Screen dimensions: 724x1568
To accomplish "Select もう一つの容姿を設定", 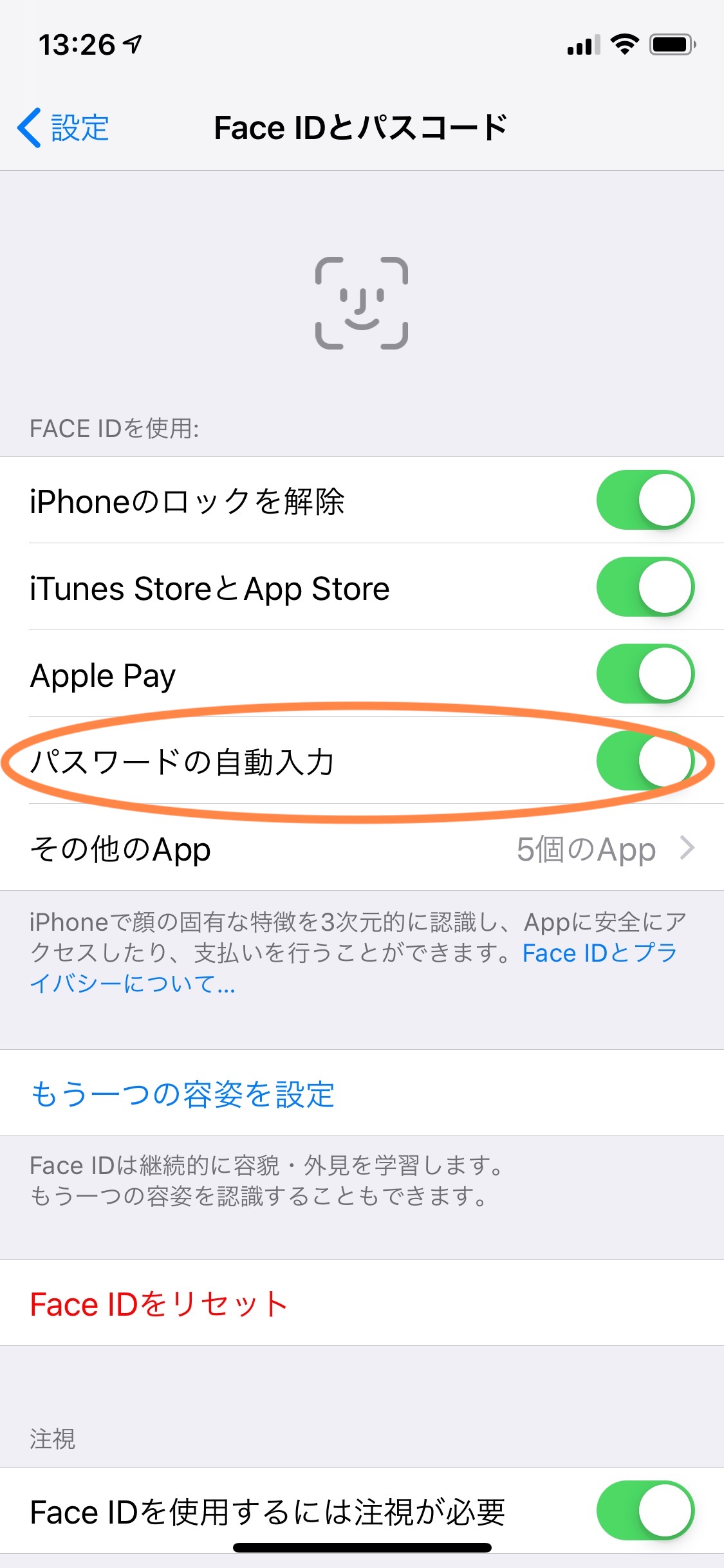I will click(183, 1094).
